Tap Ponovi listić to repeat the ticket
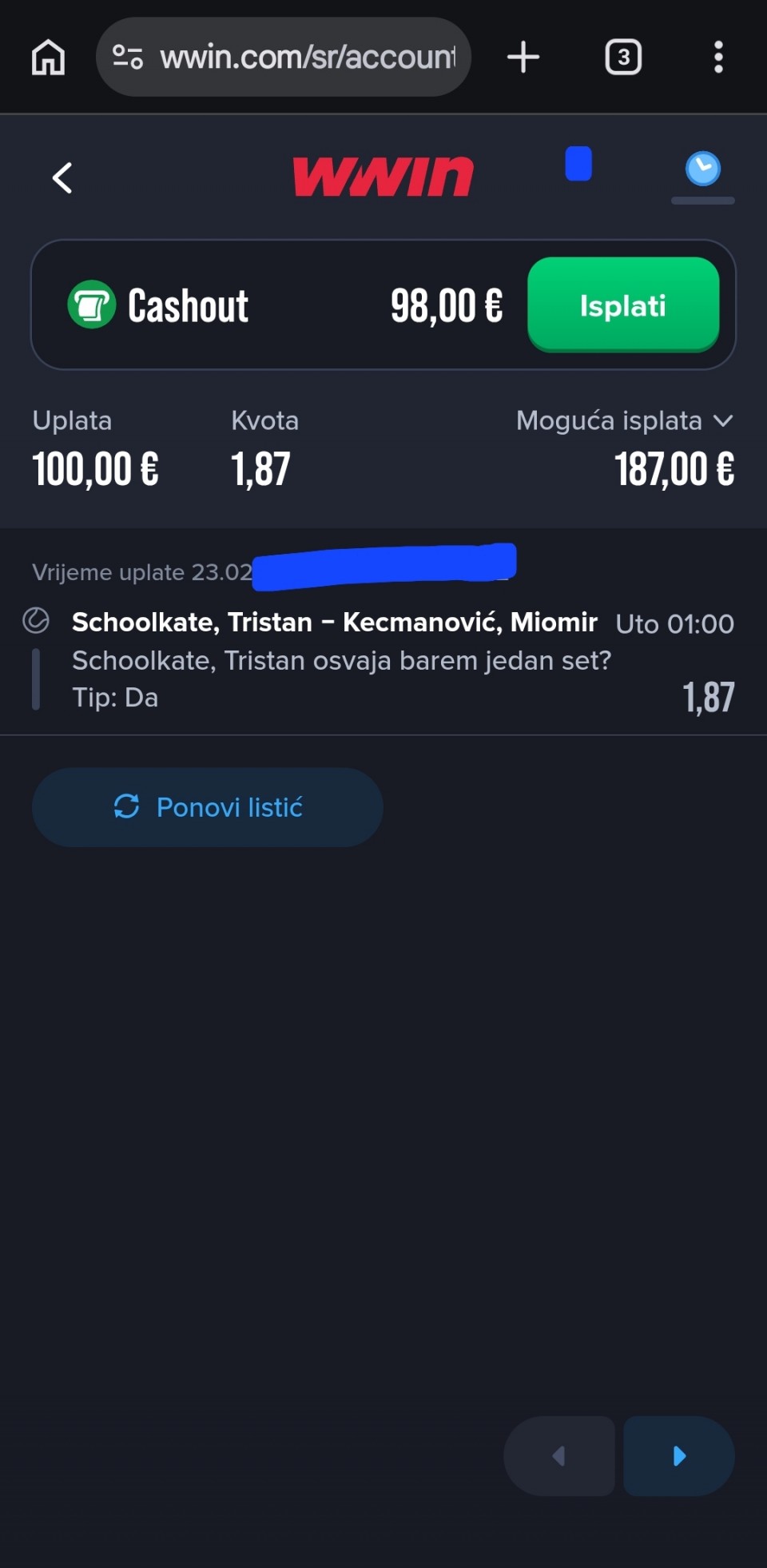 click(x=208, y=807)
